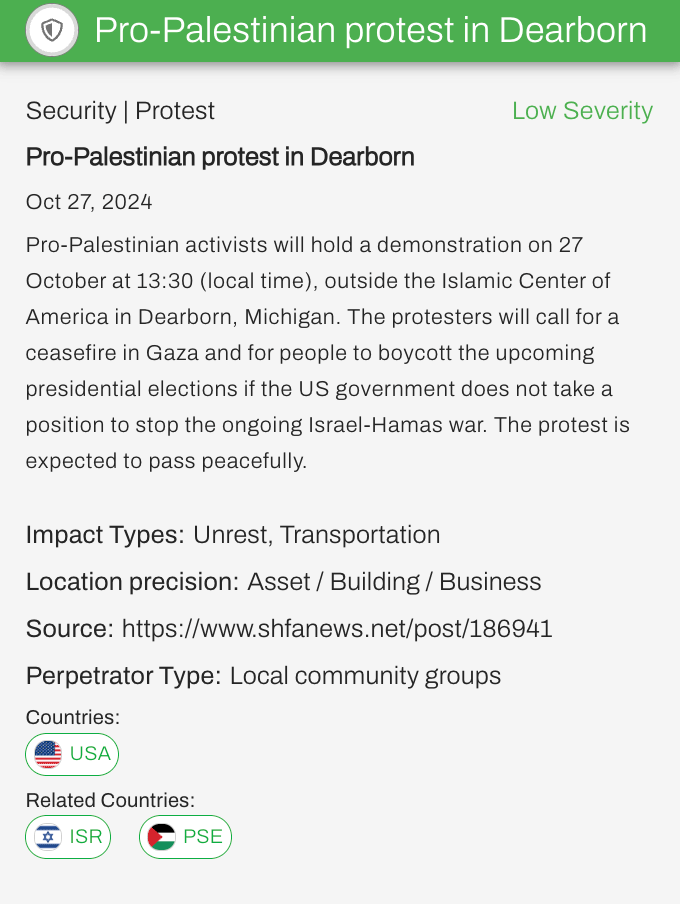Tap the PSE related country chip
Image resolution: width=680 pixels, height=904 pixels.
(x=185, y=837)
